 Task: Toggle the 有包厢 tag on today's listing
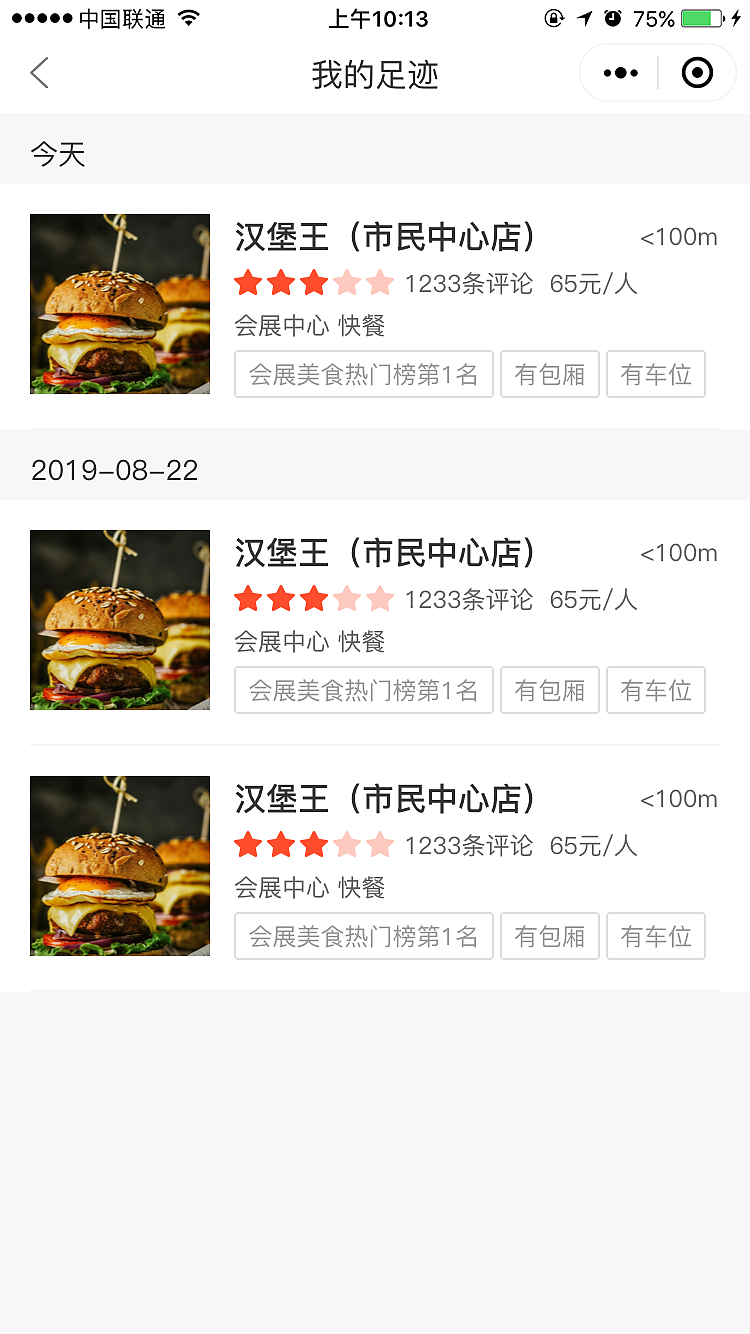tap(549, 374)
